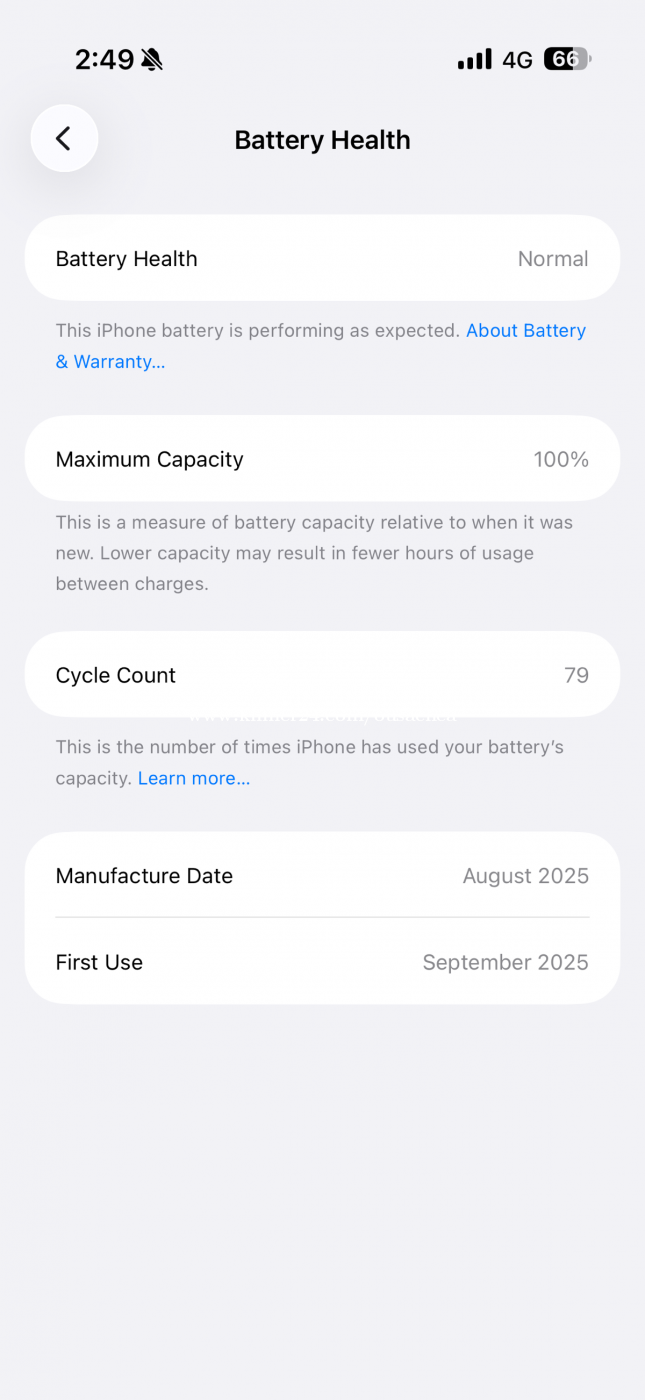Image resolution: width=645 pixels, height=1400 pixels.
Task: Tap Learn more about cycle count
Action: click(x=194, y=778)
